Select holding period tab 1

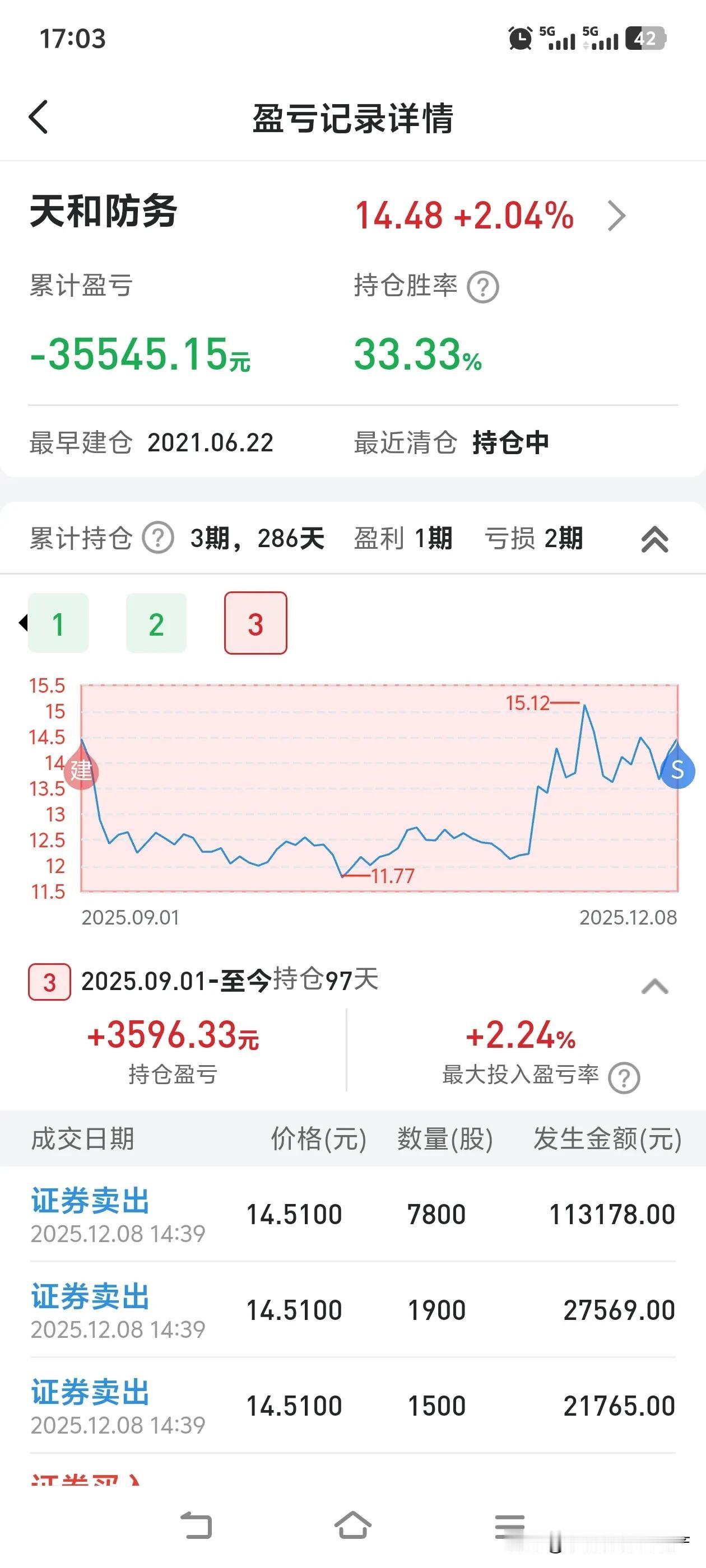58,622
